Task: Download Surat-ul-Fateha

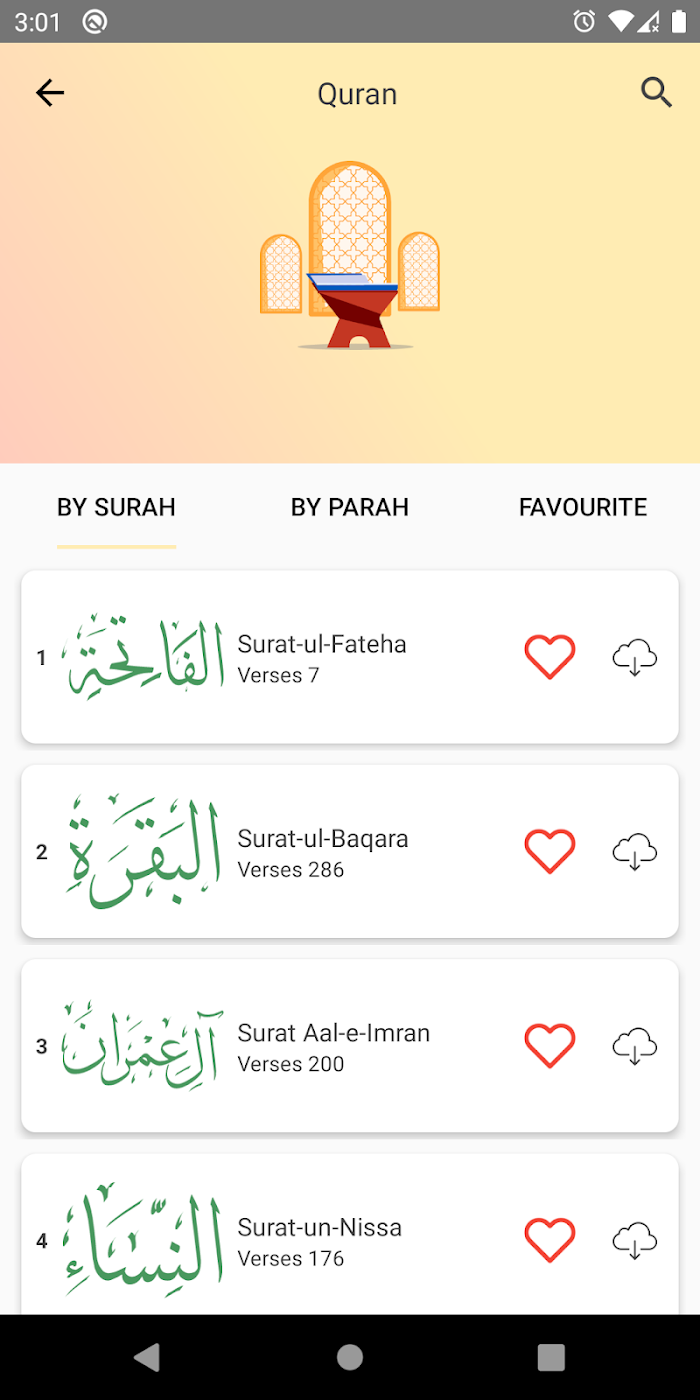Action: (x=635, y=659)
